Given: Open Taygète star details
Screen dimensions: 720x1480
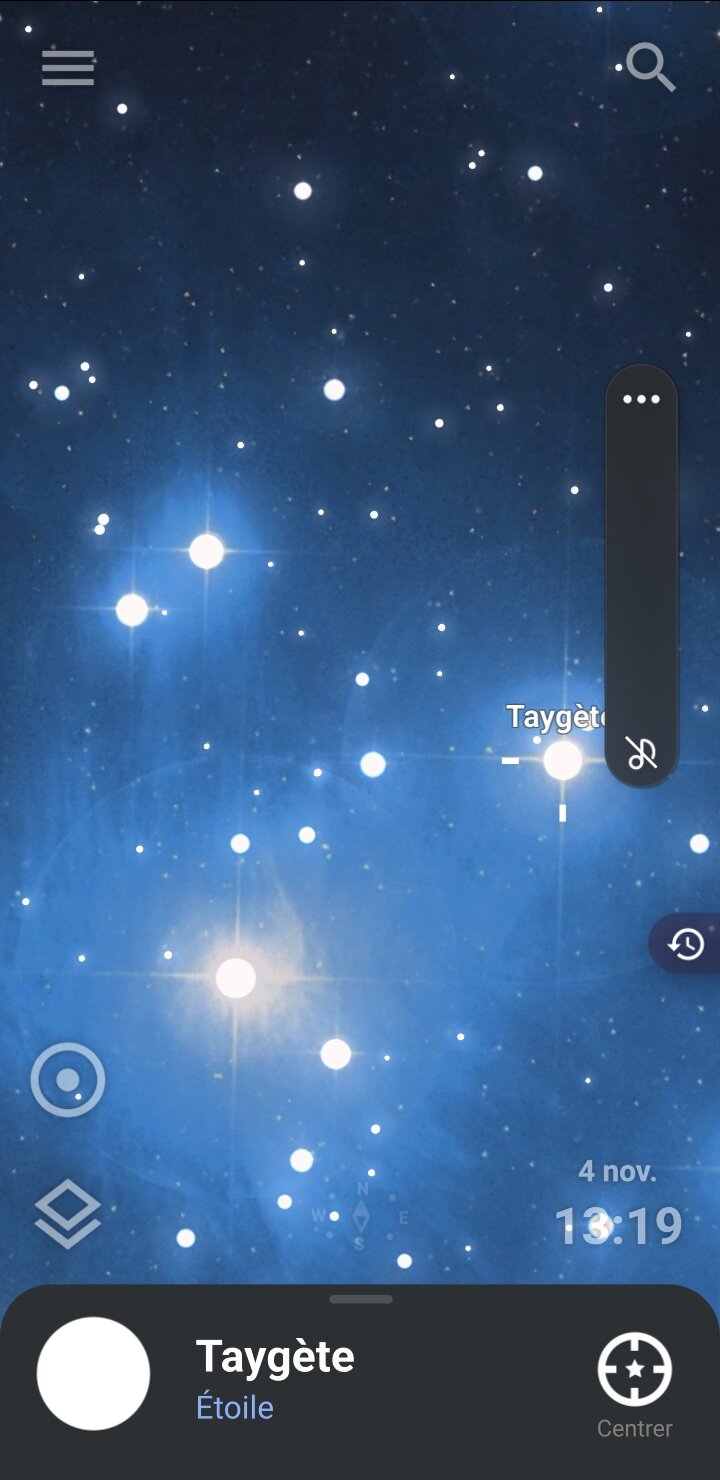Looking at the screenshot, I should click(275, 1378).
